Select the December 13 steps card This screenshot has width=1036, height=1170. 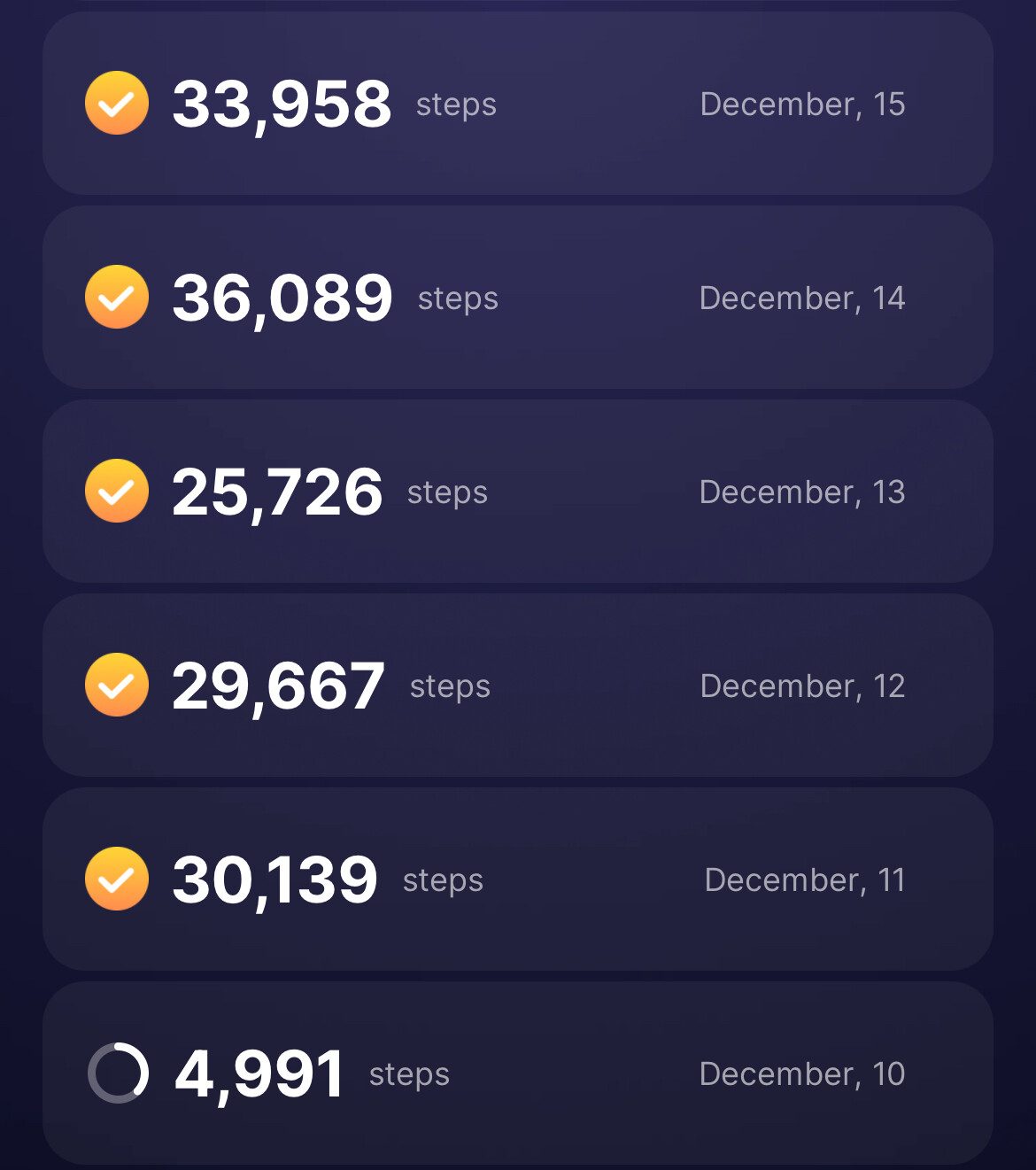pyautogui.click(x=517, y=492)
